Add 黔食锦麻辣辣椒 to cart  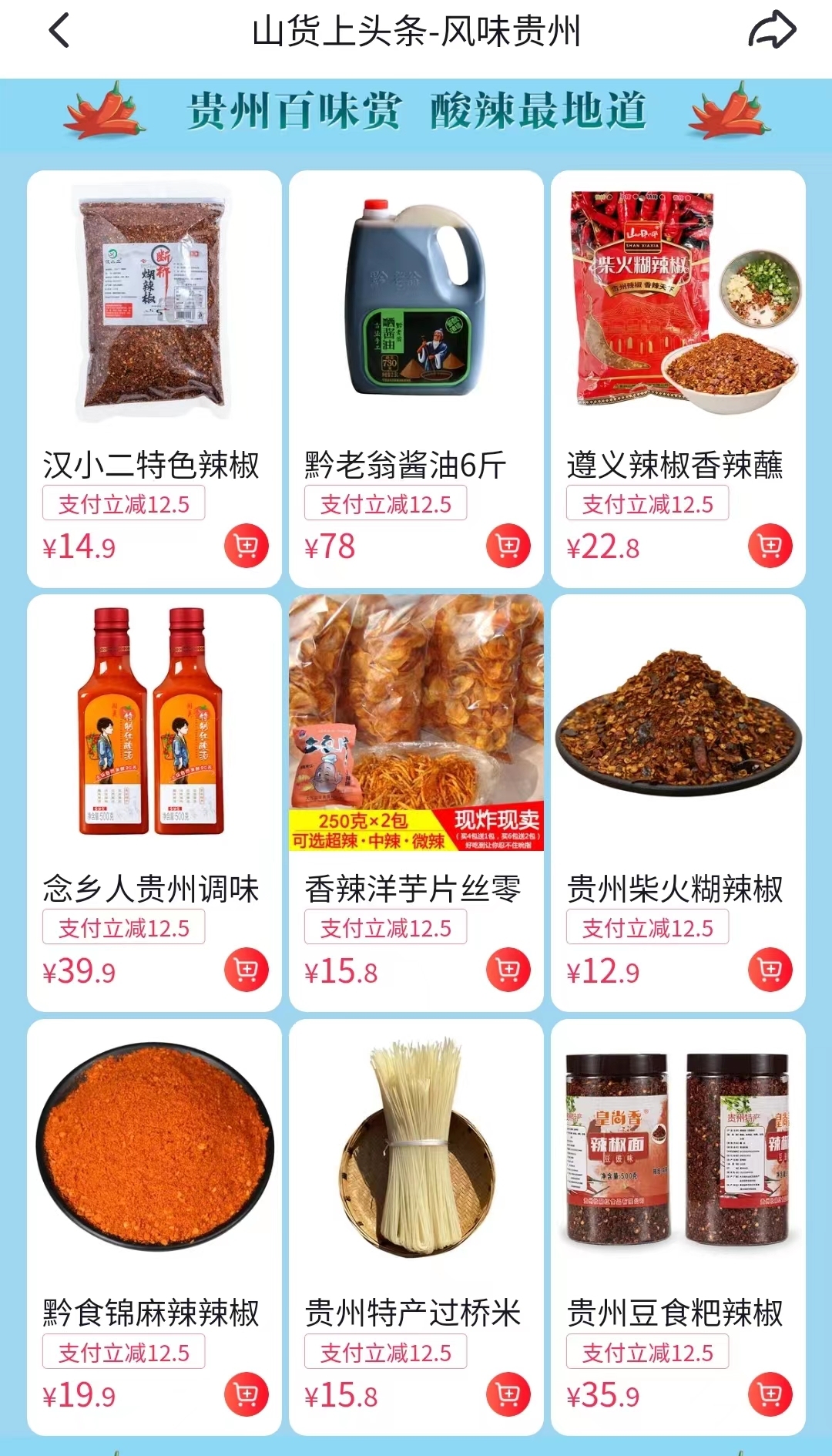pos(247,1394)
